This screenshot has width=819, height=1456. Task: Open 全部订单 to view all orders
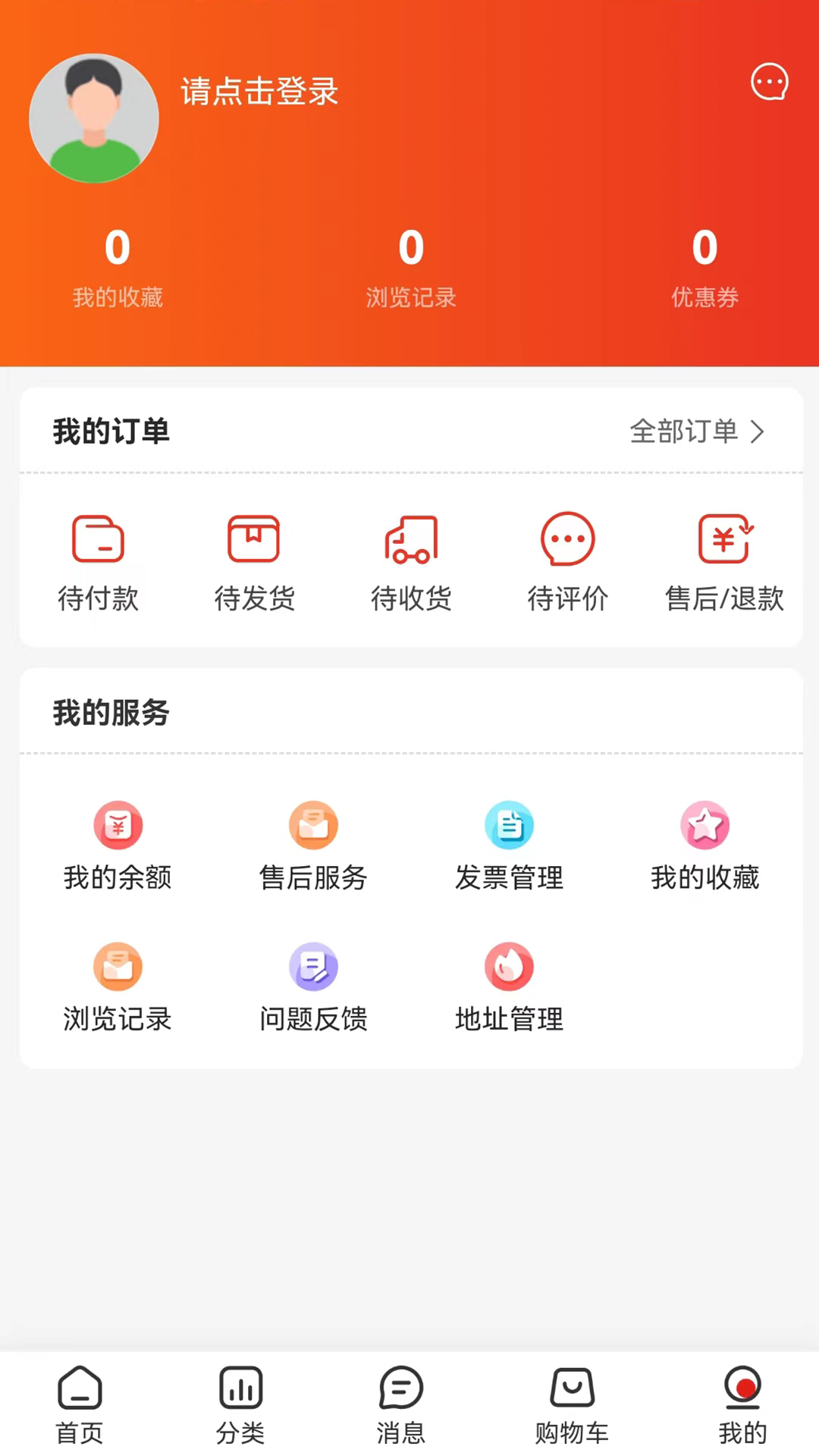(697, 431)
